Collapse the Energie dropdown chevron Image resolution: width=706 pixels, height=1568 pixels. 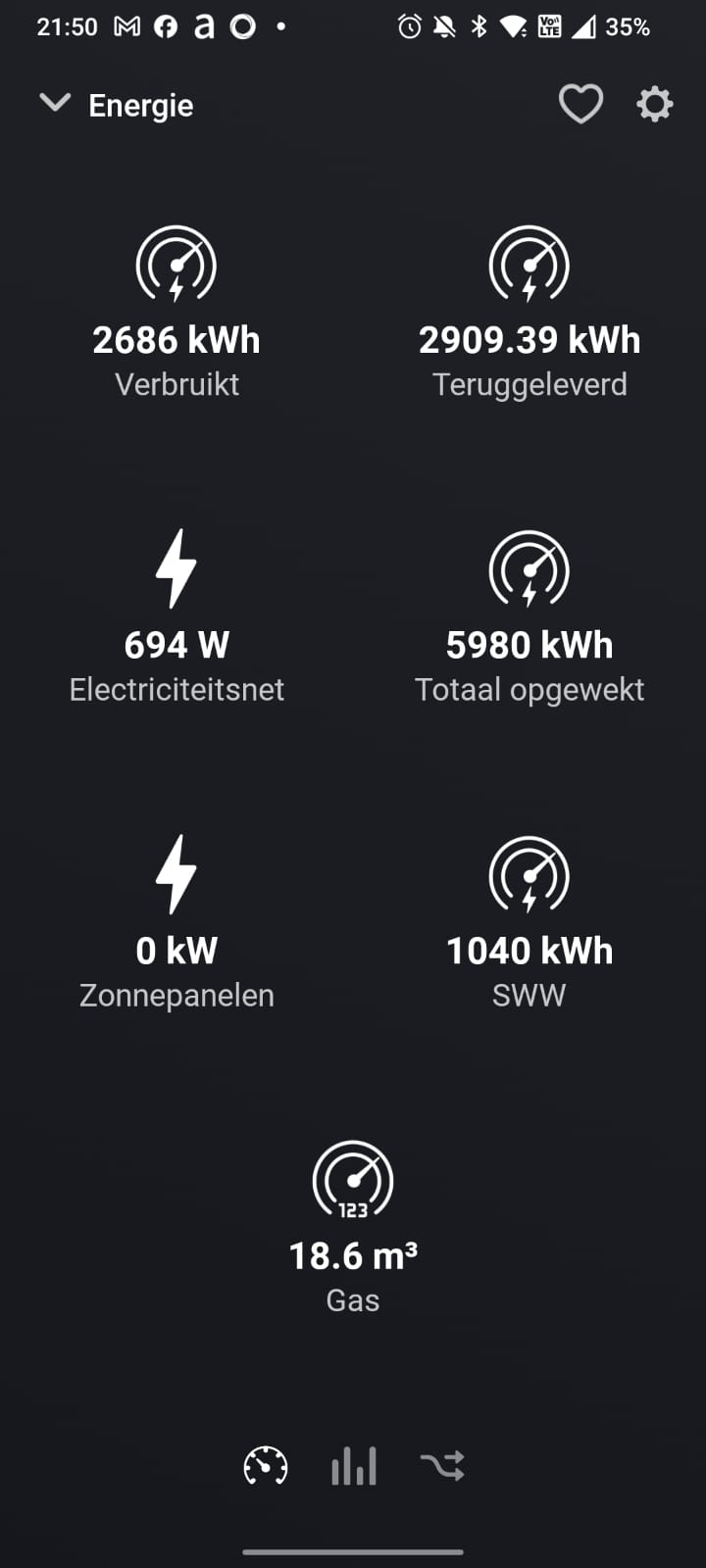(x=55, y=103)
